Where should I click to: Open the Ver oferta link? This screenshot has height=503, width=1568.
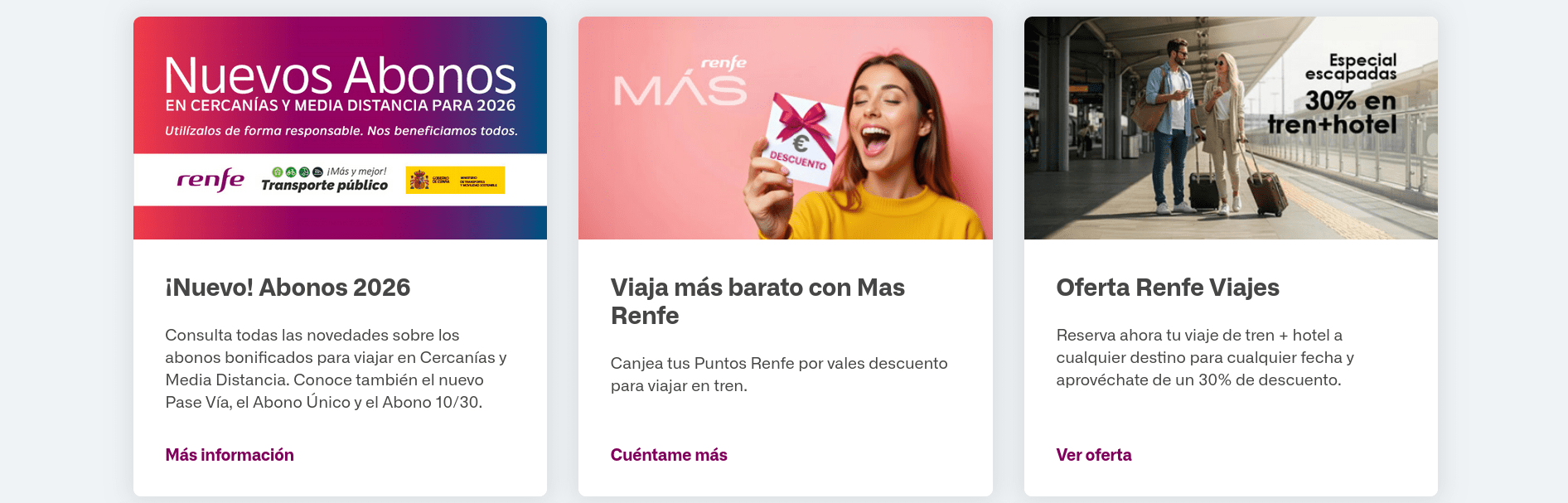click(1093, 455)
